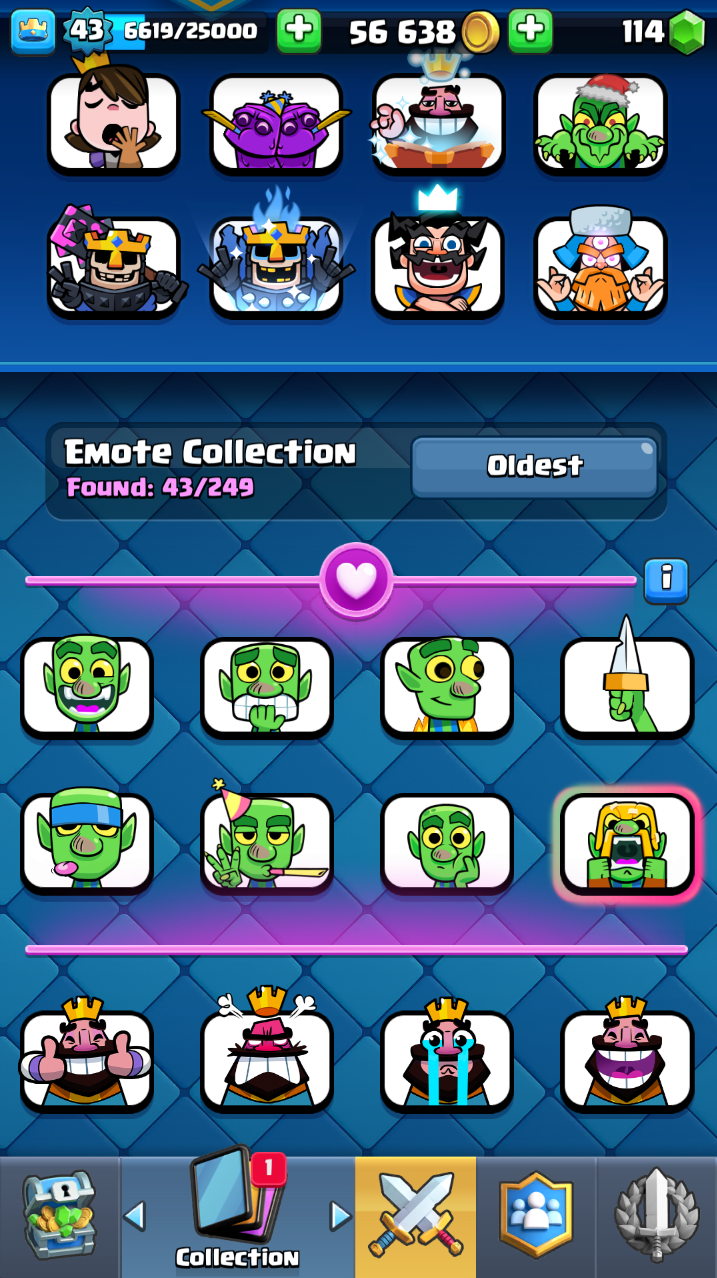Select the party hat goblin emote
Viewport: 717px width, 1278px height.
[266, 842]
